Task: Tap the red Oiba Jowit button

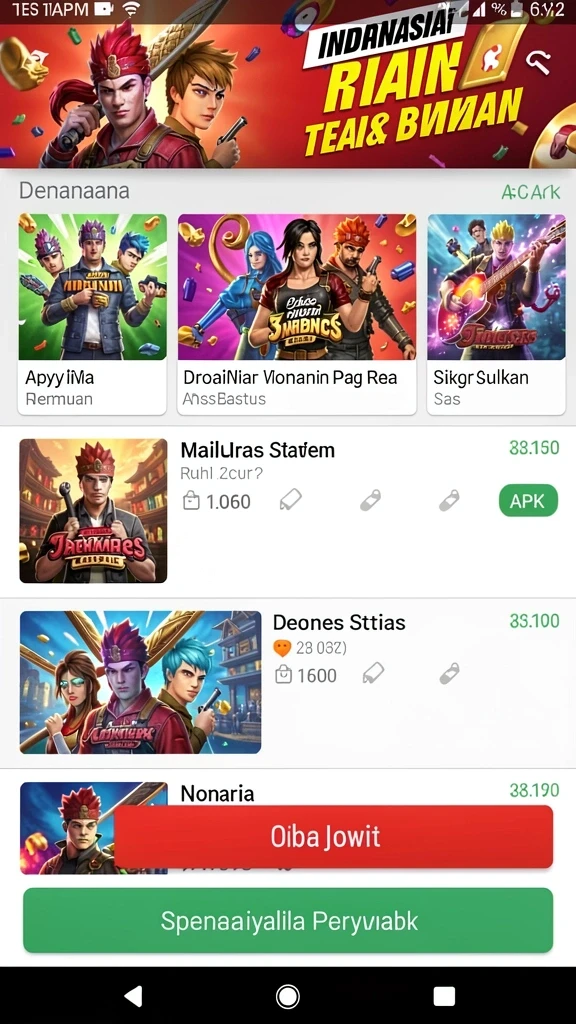Action: click(334, 837)
